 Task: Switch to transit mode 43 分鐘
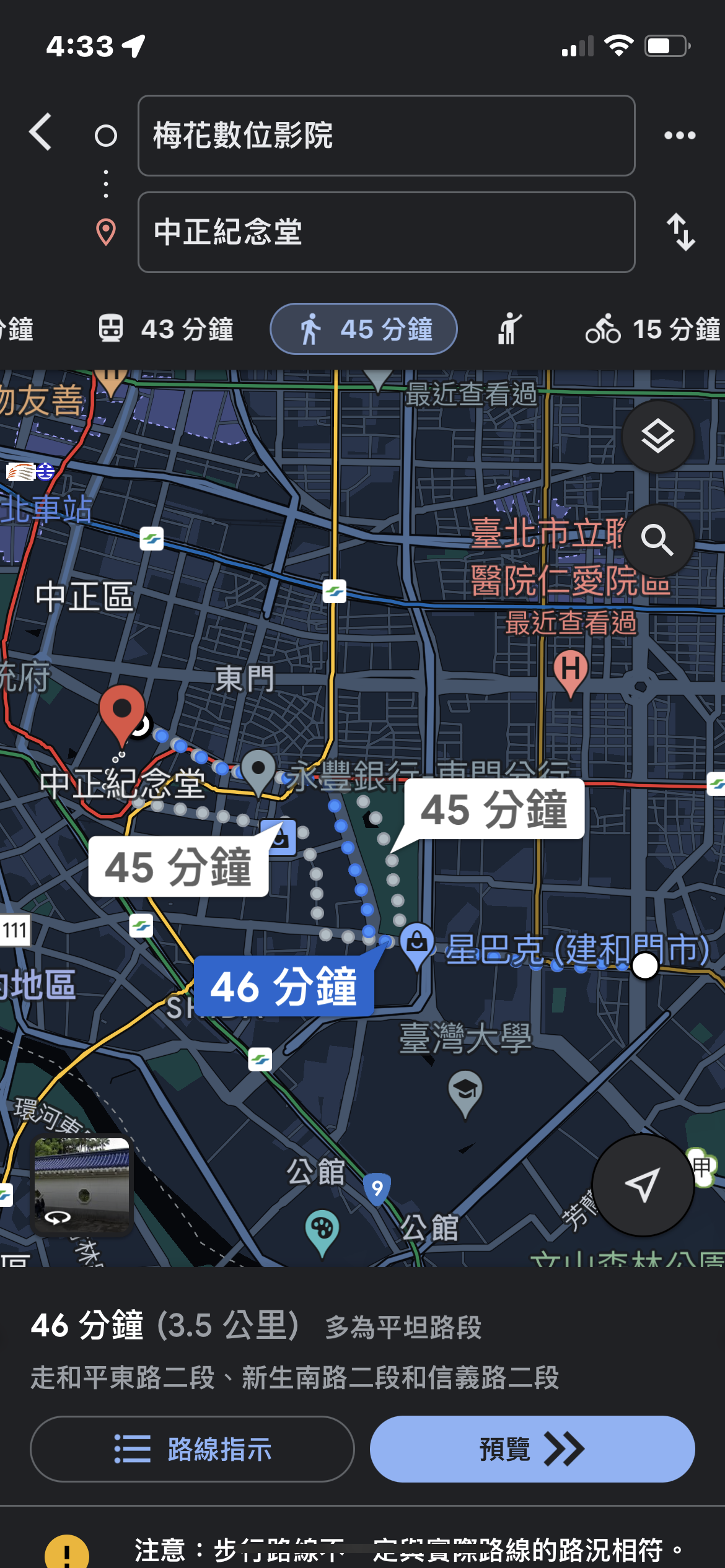click(x=166, y=329)
